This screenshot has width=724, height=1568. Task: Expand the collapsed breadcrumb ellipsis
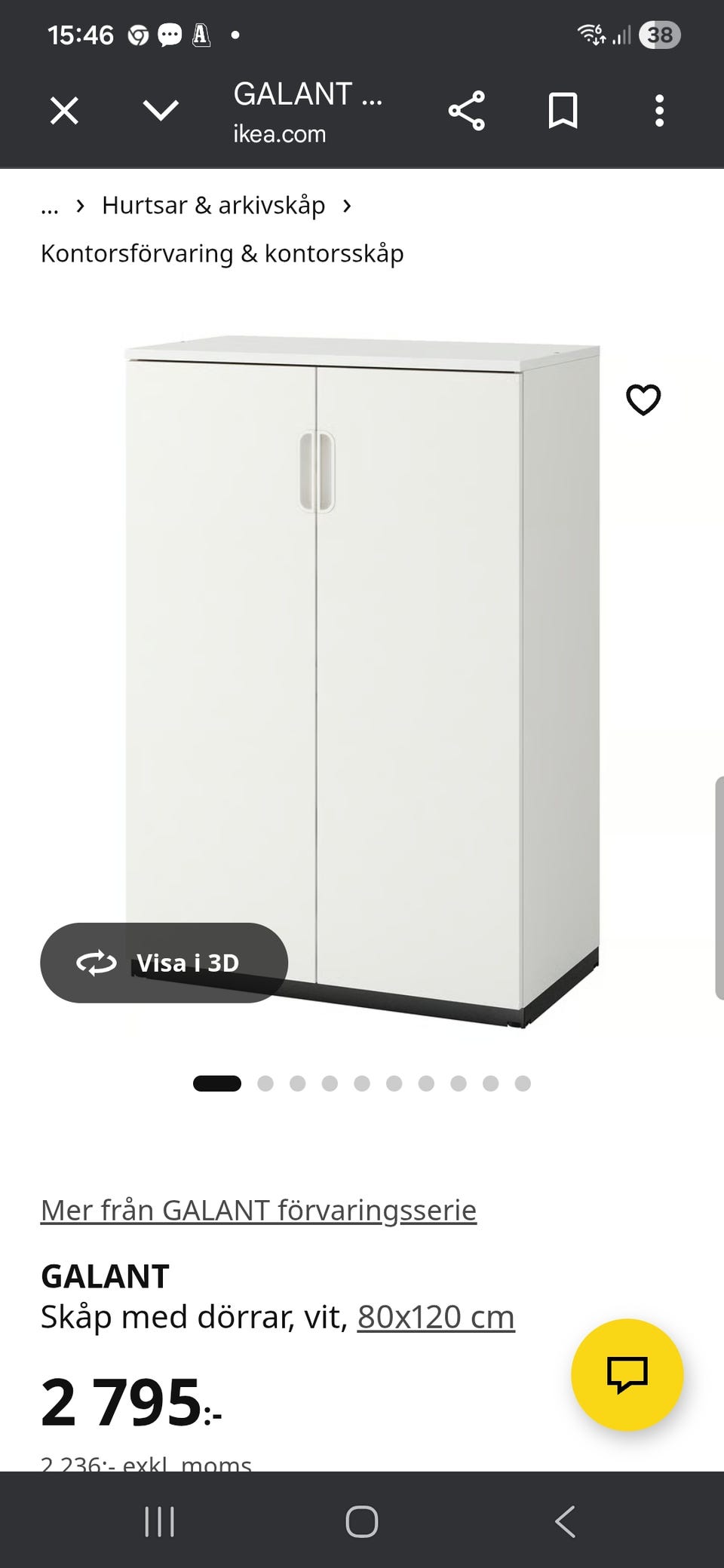(50, 205)
